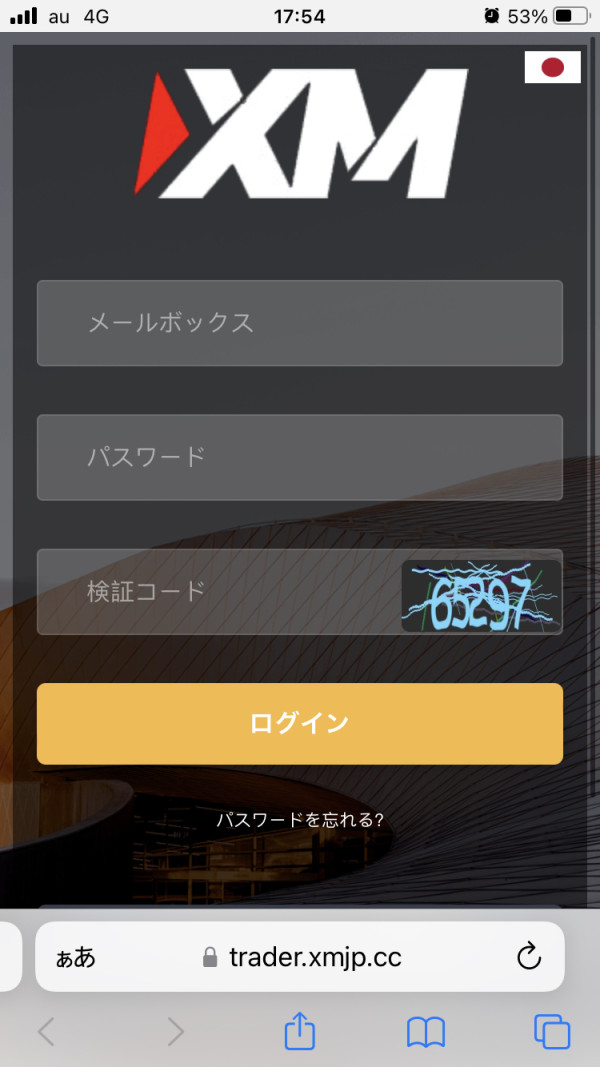Tap the trader.xmjp.cc address bar
600x1067 pixels.
(x=303, y=957)
